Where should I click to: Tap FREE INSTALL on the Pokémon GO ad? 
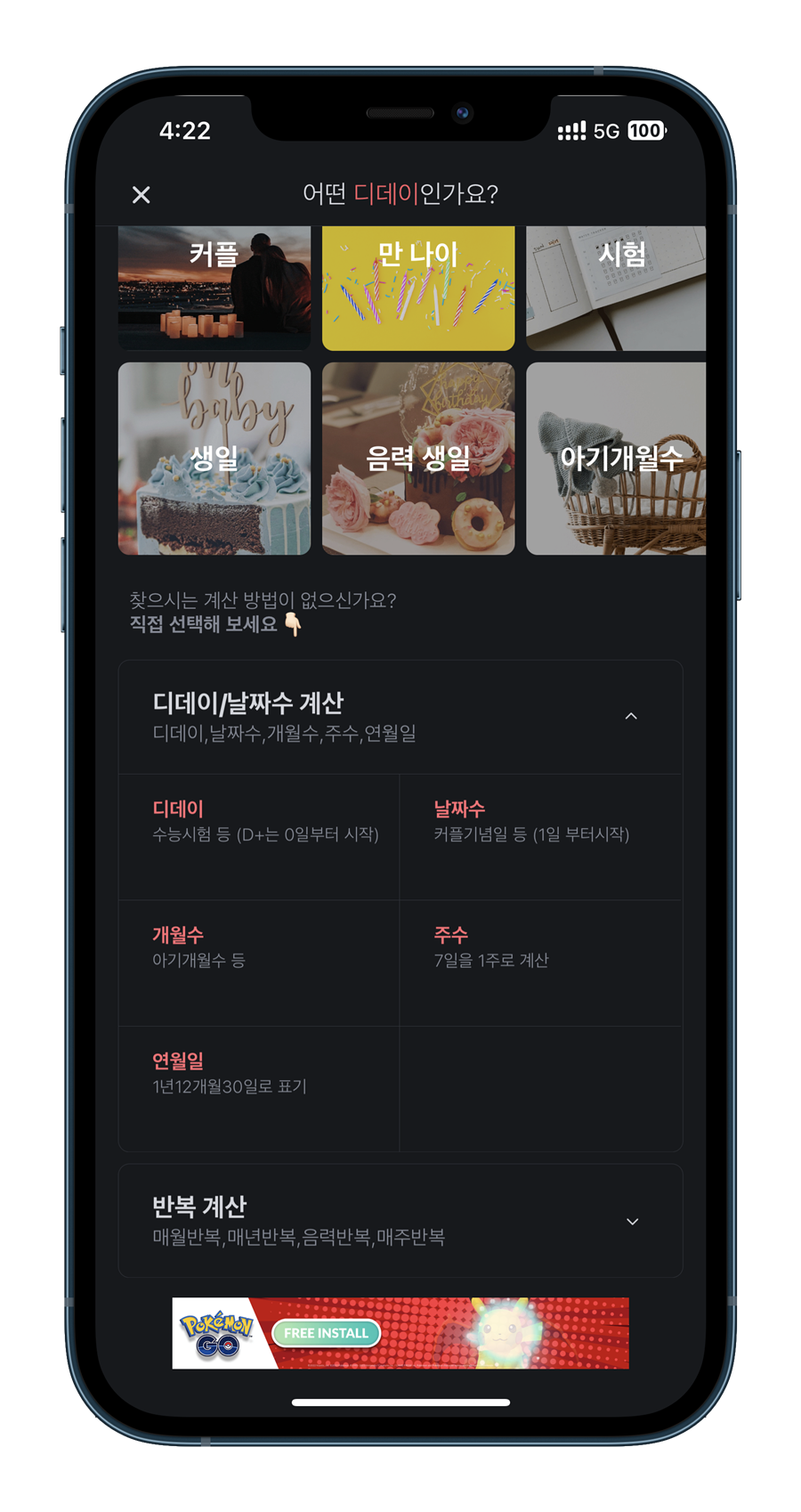point(326,1333)
